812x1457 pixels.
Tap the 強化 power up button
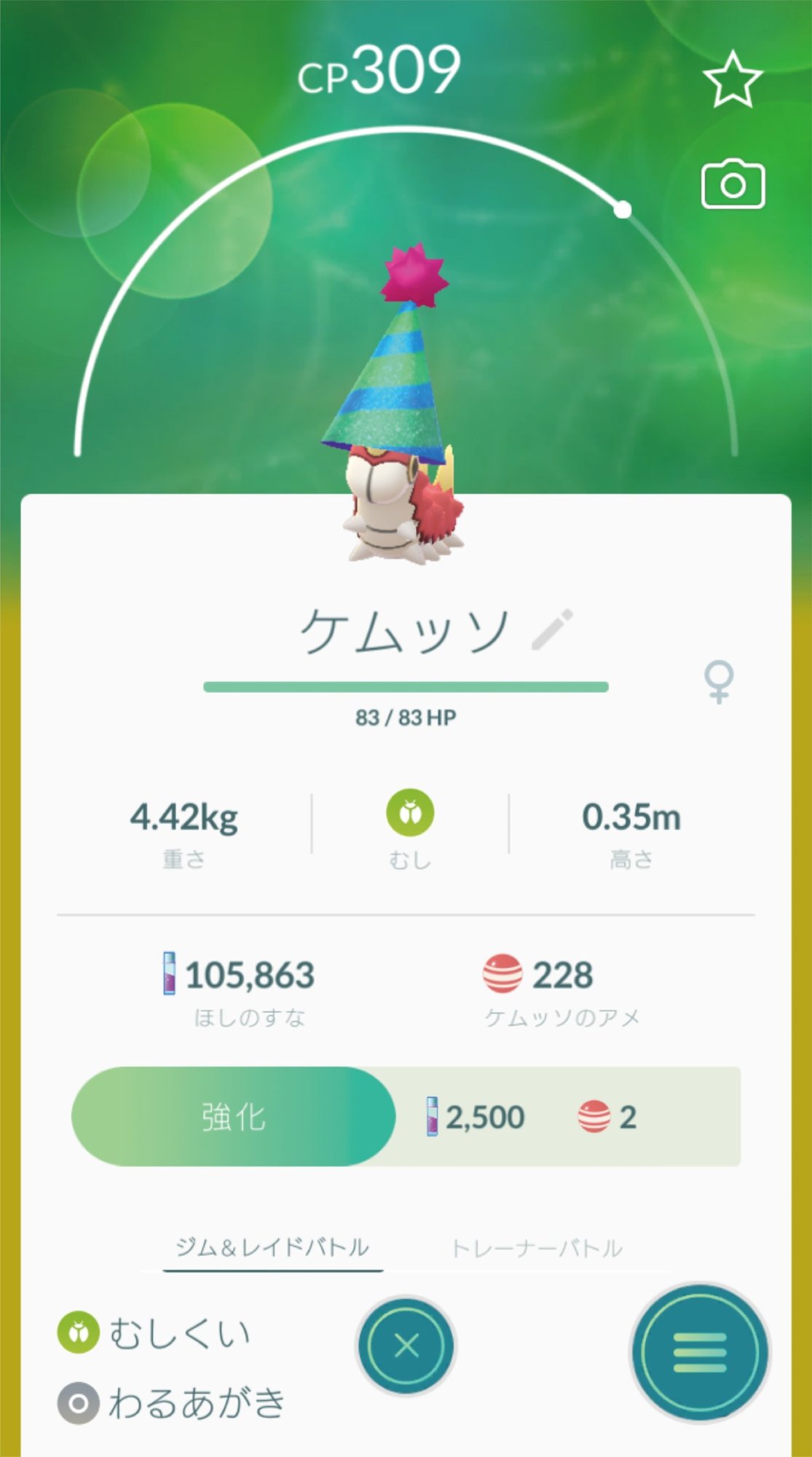tap(234, 1117)
